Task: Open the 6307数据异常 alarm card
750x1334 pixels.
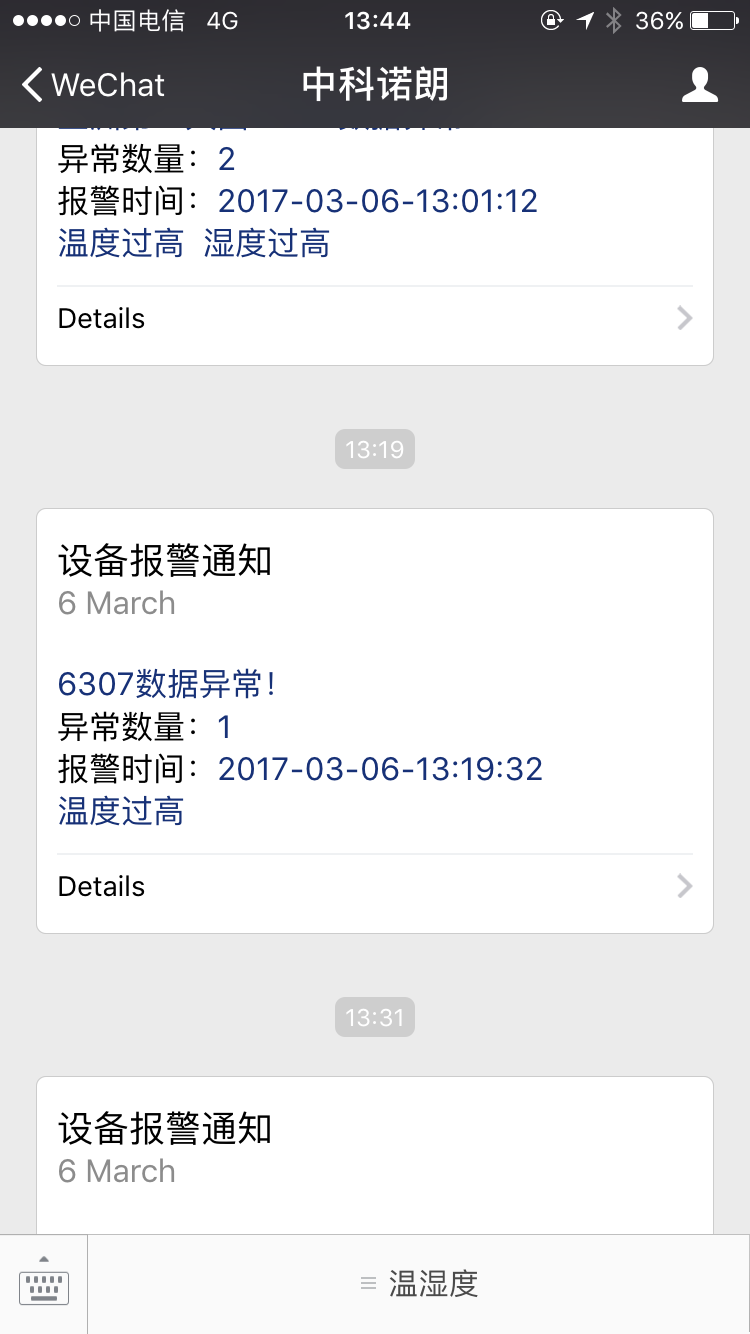Action: pos(375,721)
